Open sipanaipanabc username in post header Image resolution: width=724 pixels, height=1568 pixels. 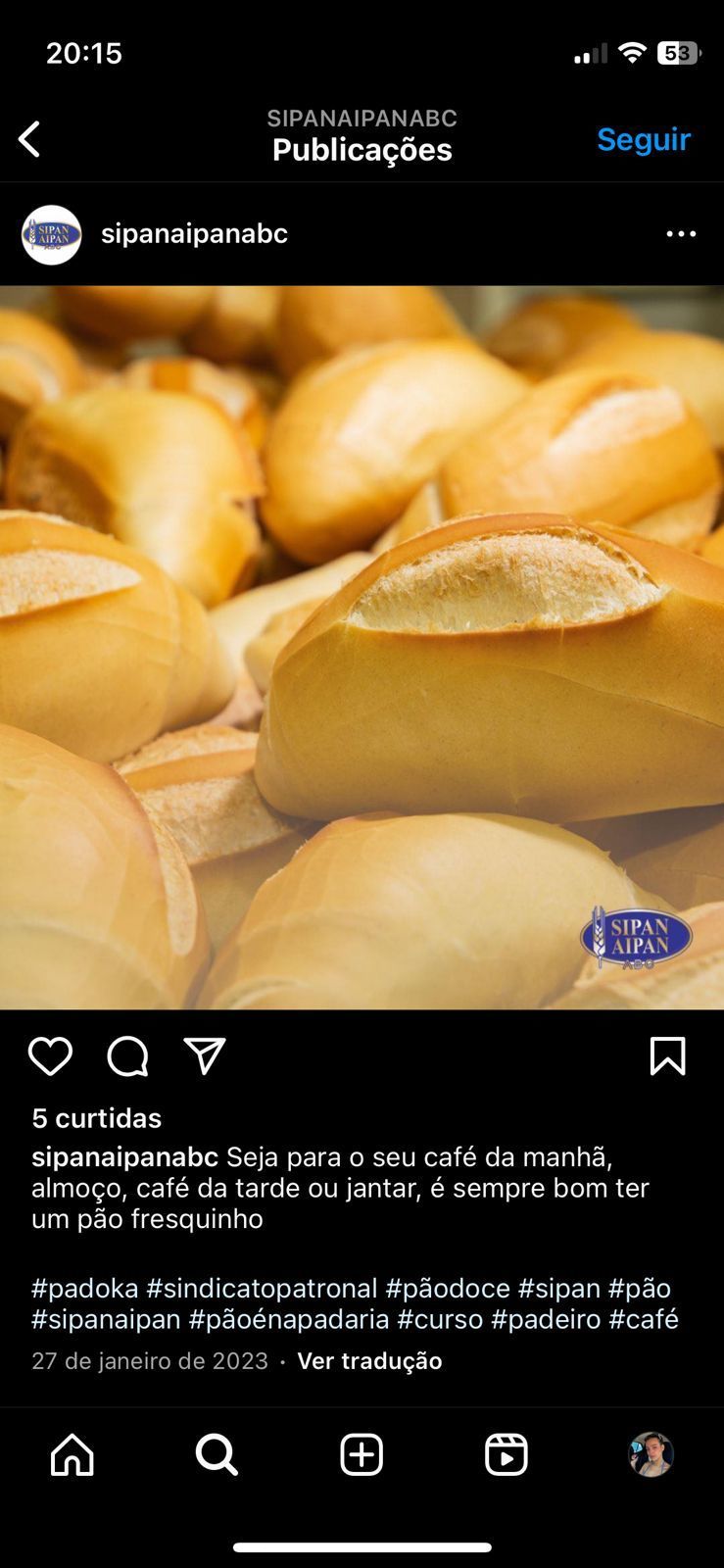click(x=194, y=234)
